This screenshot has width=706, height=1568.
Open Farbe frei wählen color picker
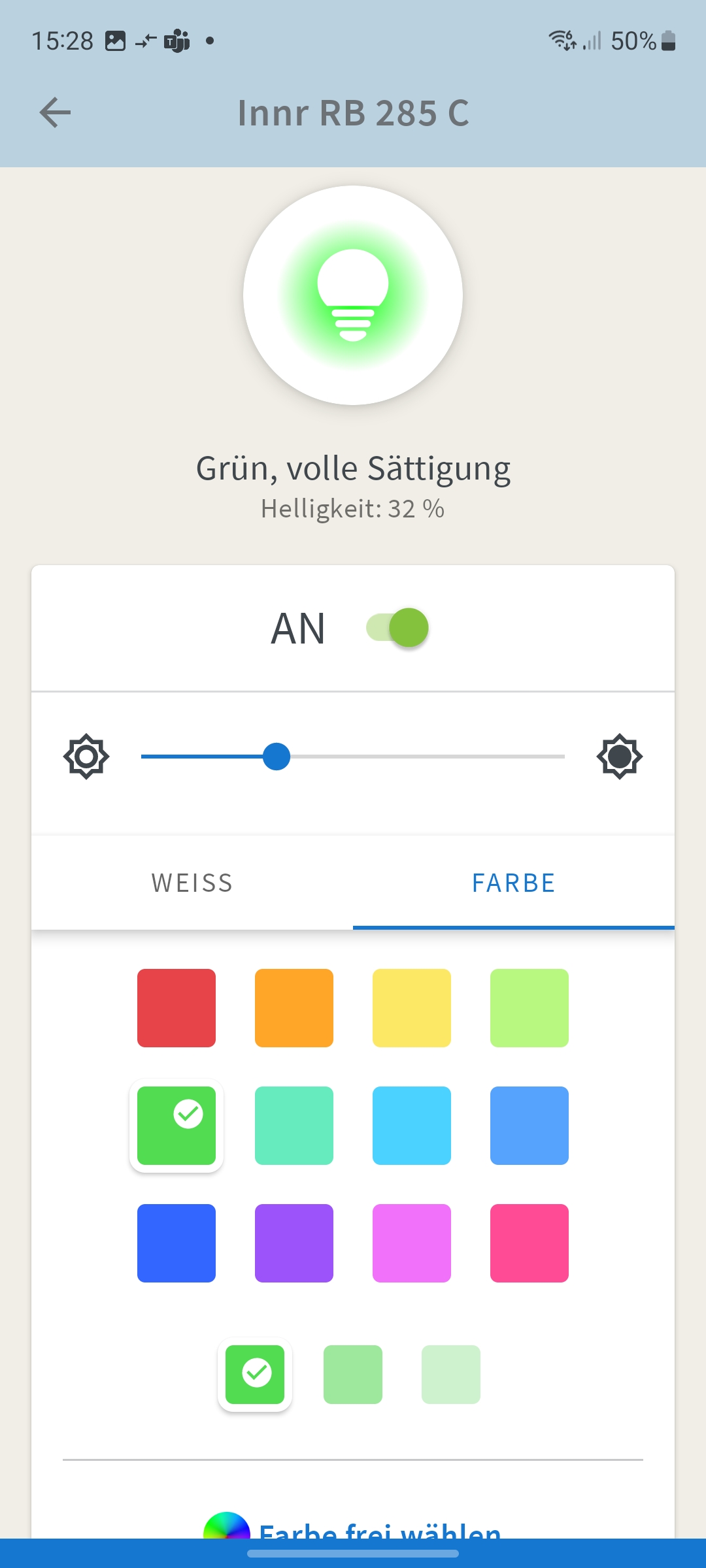366,1527
